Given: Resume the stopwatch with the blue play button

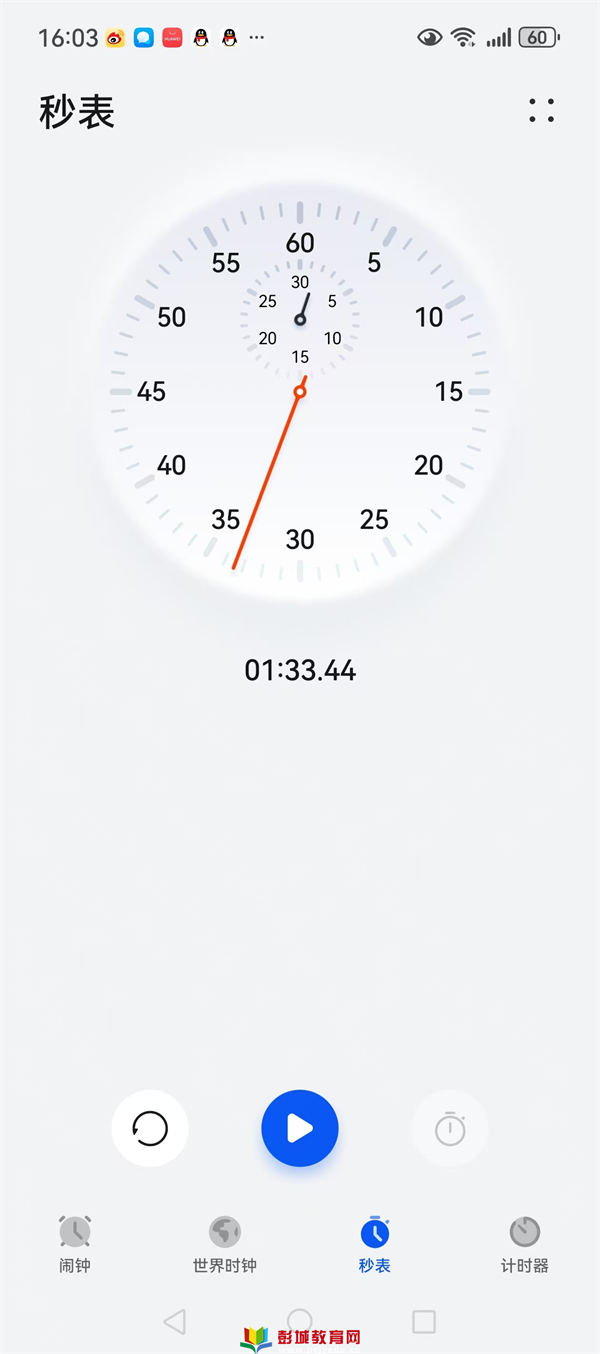Looking at the screenshot, I should (x=300, y=1129).
